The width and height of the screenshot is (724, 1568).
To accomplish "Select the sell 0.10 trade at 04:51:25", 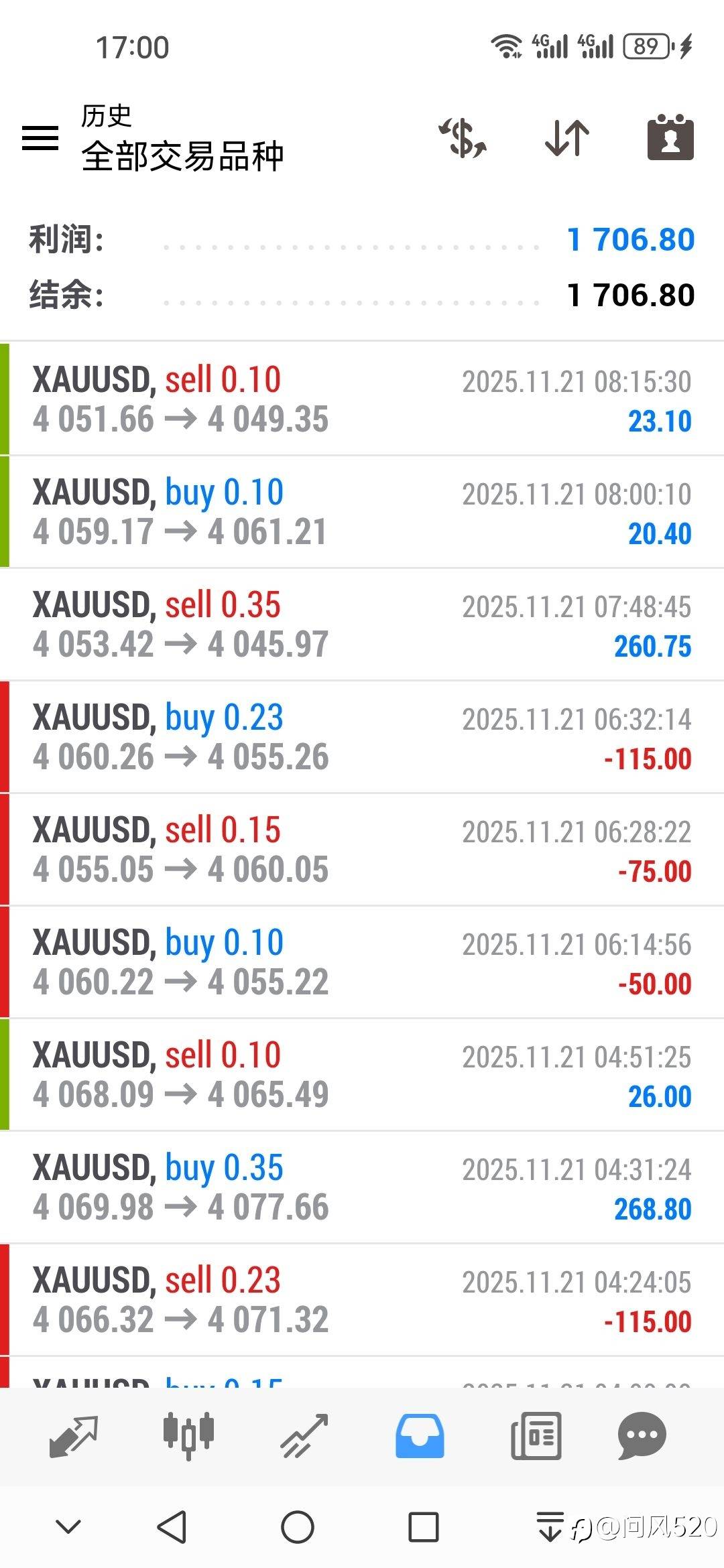I will 362,1075.
